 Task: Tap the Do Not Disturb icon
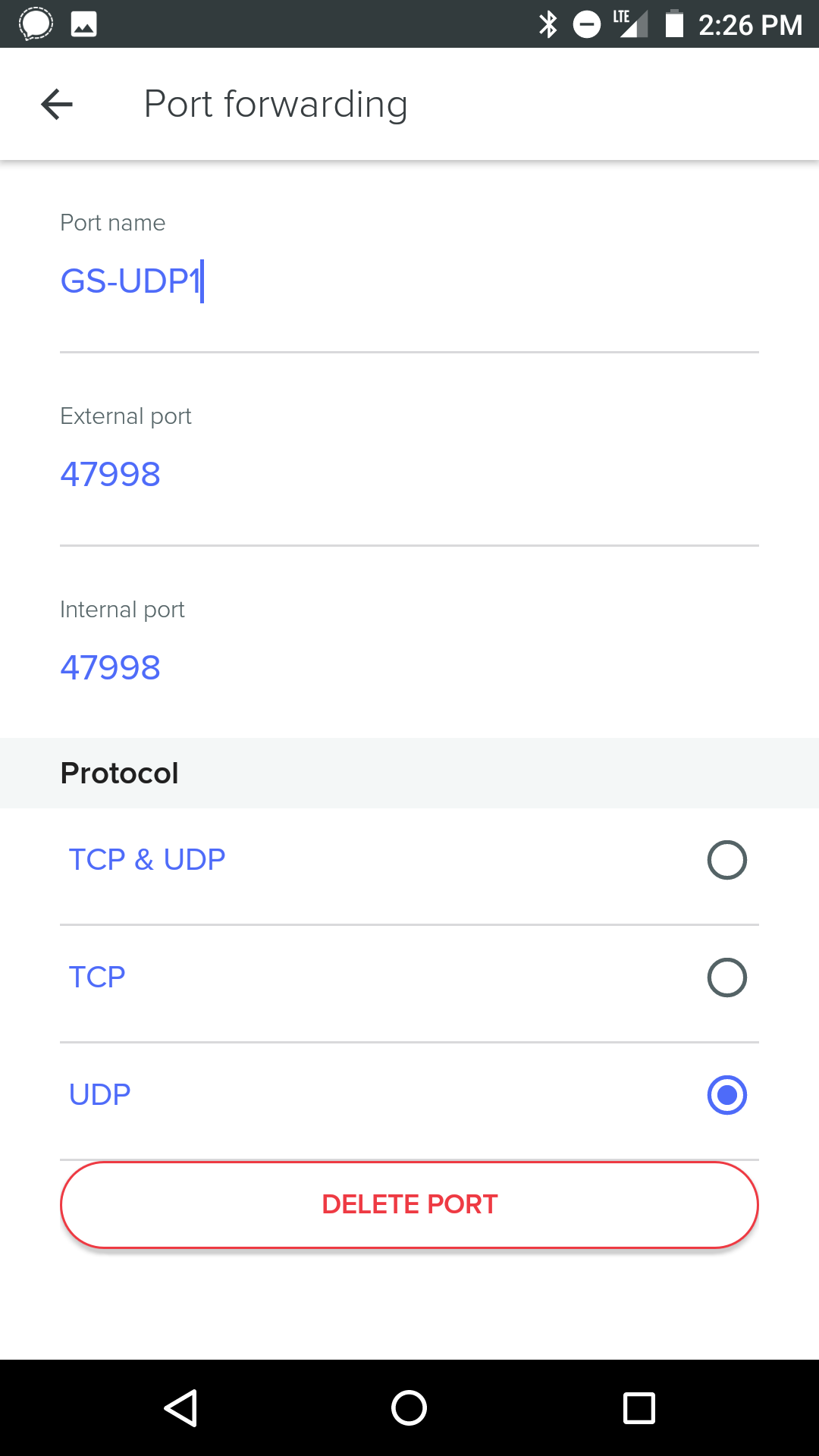coord(585,24)
